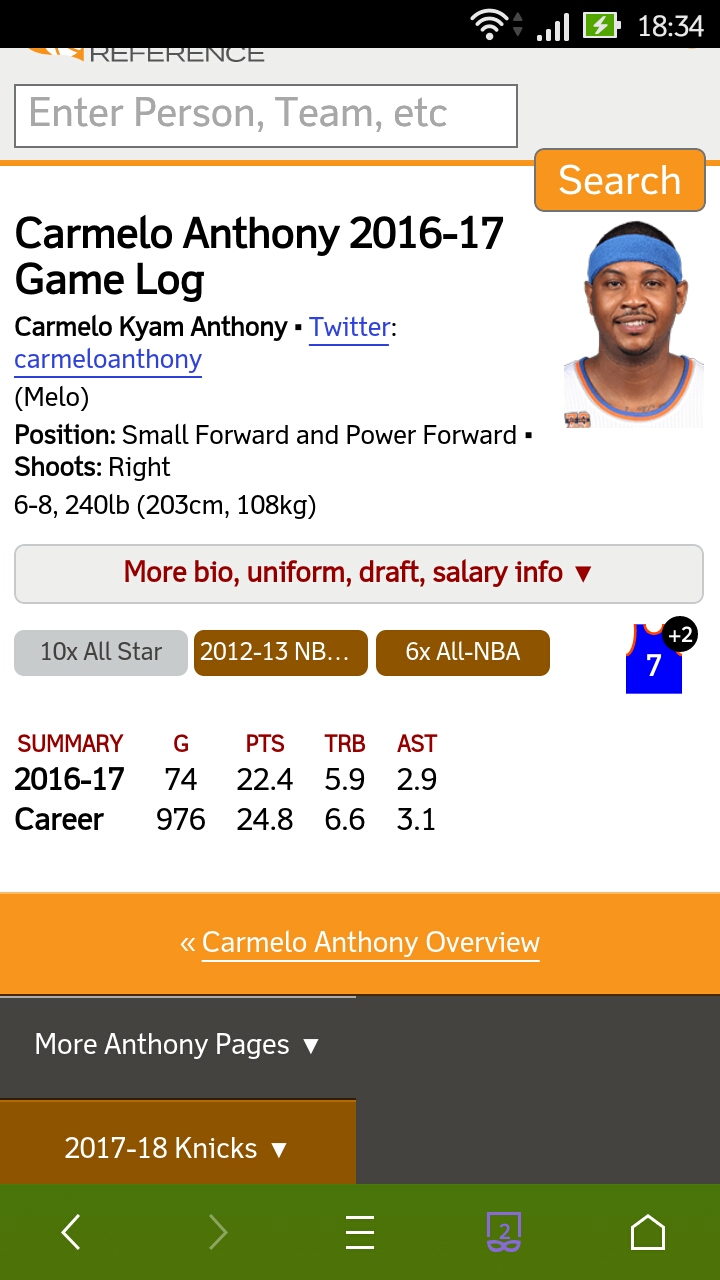Open the carmeloanthony handle link
Image resolution: width=720 pixels, height=1280 pixels.
pyautogui.click(x=108, y=359)
